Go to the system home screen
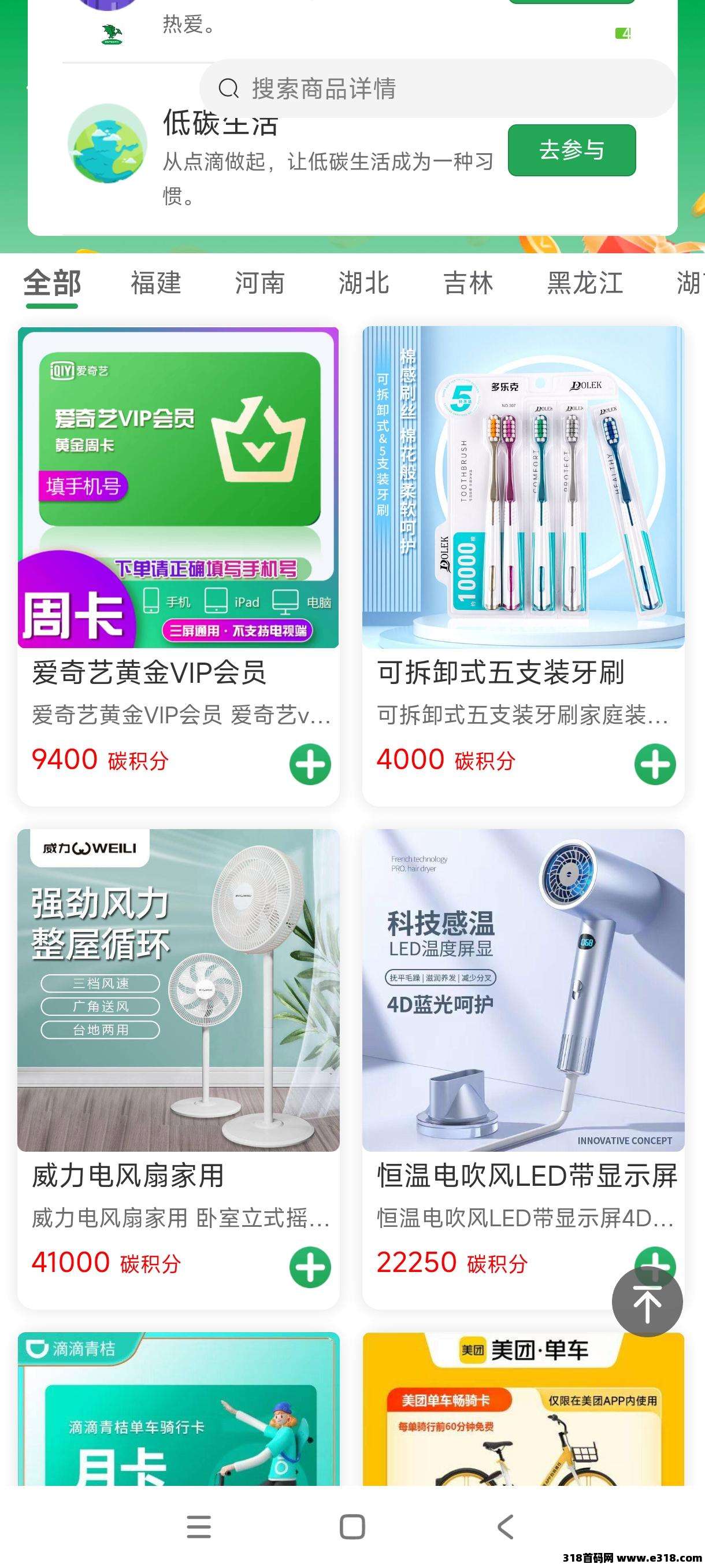Viewport: 705px width, 1568px height. pyautogui.click(x=352, y=1526)
